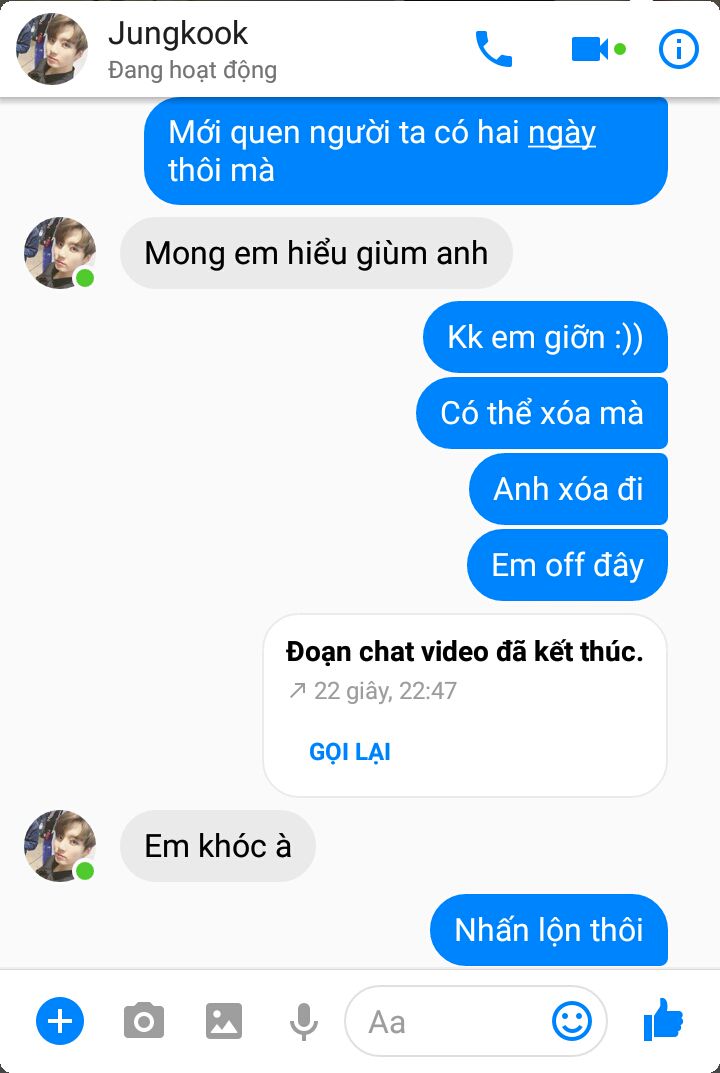The width and height of the screenshot is (720, 1073).
Task: Open the emoji picker
Action: 572,1021
